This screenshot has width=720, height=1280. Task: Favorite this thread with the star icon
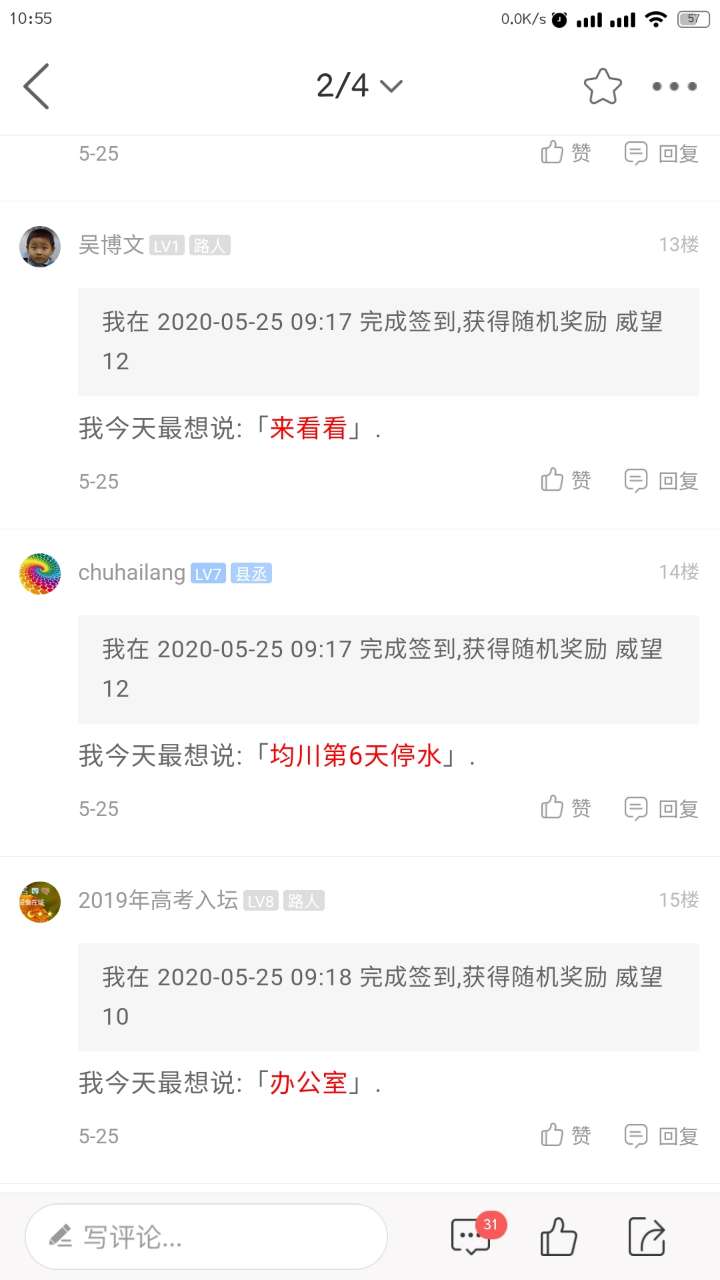(602, 86)
